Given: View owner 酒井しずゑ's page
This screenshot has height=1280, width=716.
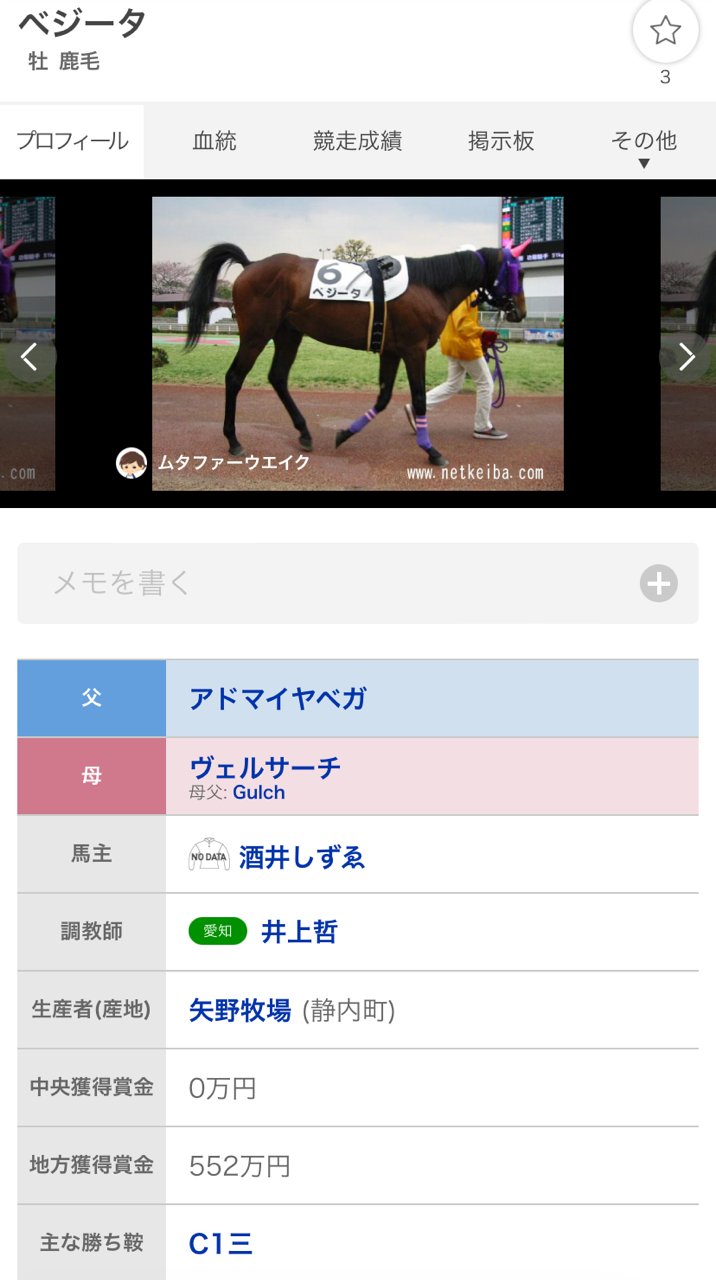Looking at the screenshot, I should click(301, 857).
